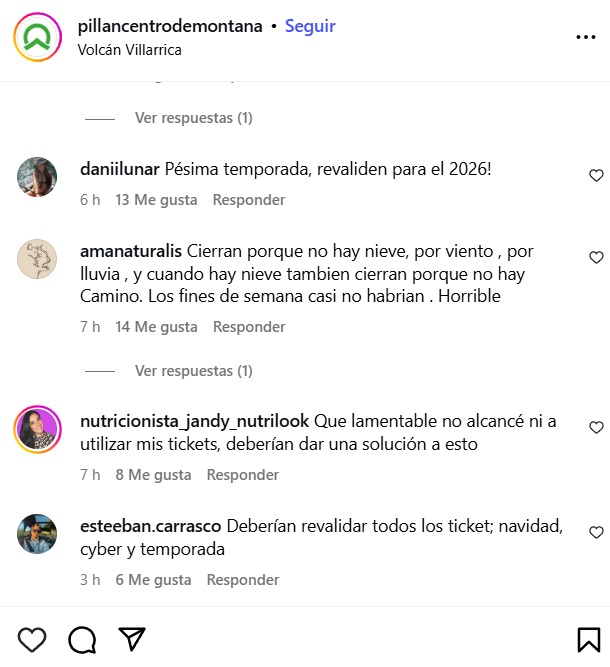Image resolution: width=610 pixels, height=667 pixels.
Task: View who liked daniilunar's comment
Action: 156,200
